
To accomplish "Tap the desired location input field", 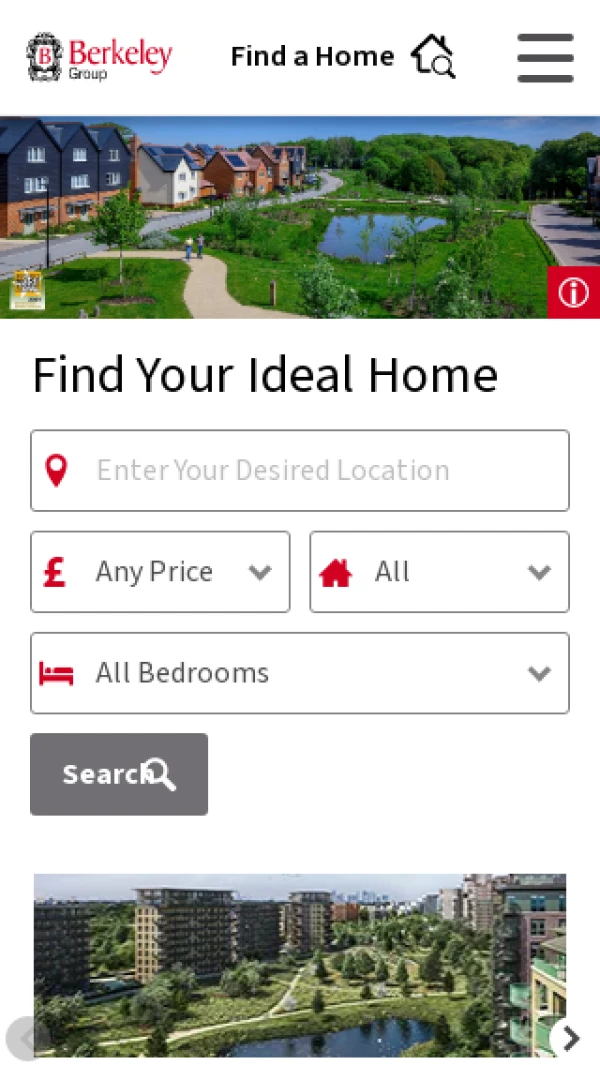I will [x=300, y=470].
